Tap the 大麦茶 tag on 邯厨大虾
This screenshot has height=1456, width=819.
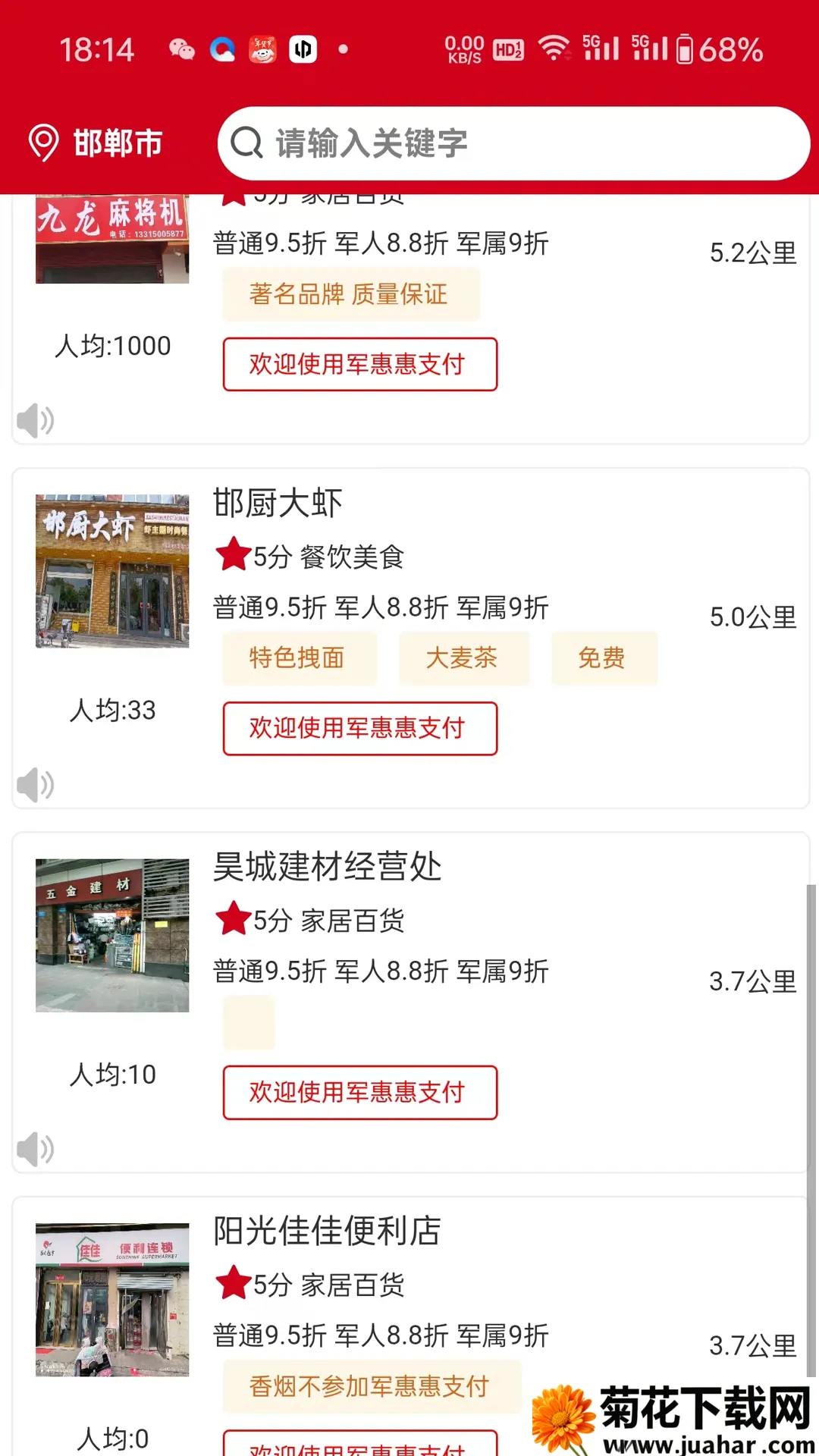pos(463,658)
